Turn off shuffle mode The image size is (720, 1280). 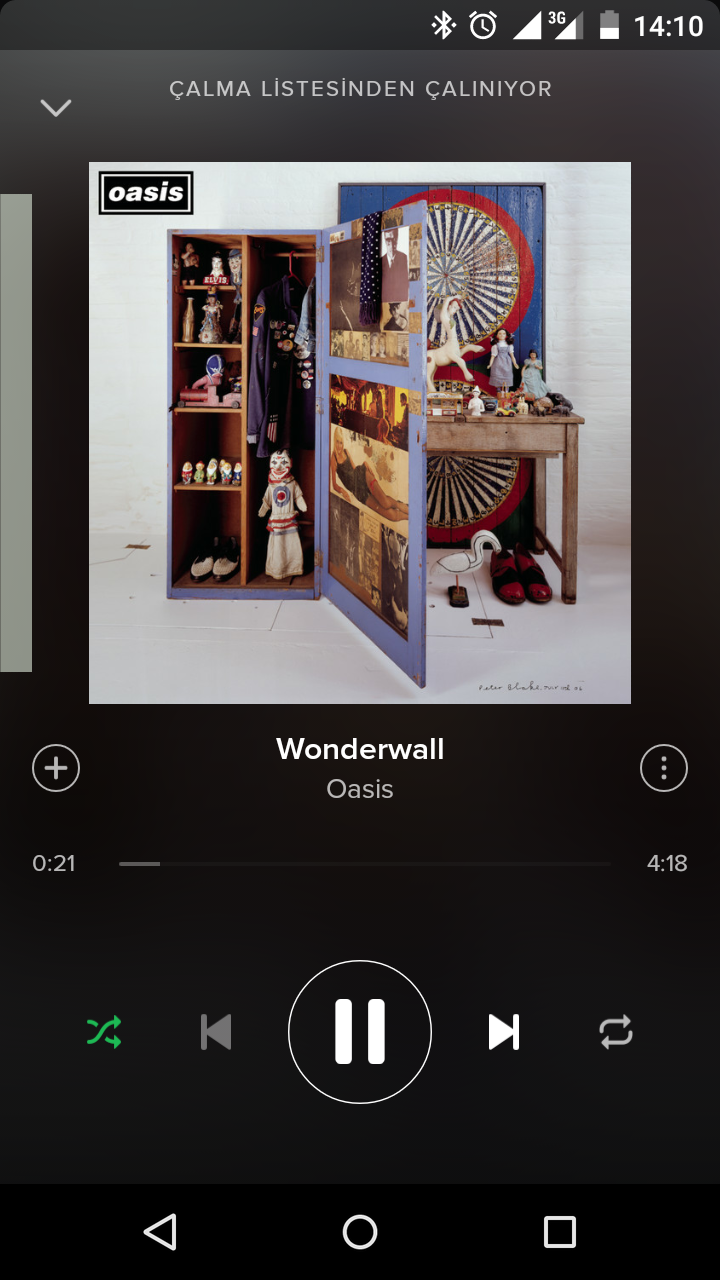coord(104,1032)
